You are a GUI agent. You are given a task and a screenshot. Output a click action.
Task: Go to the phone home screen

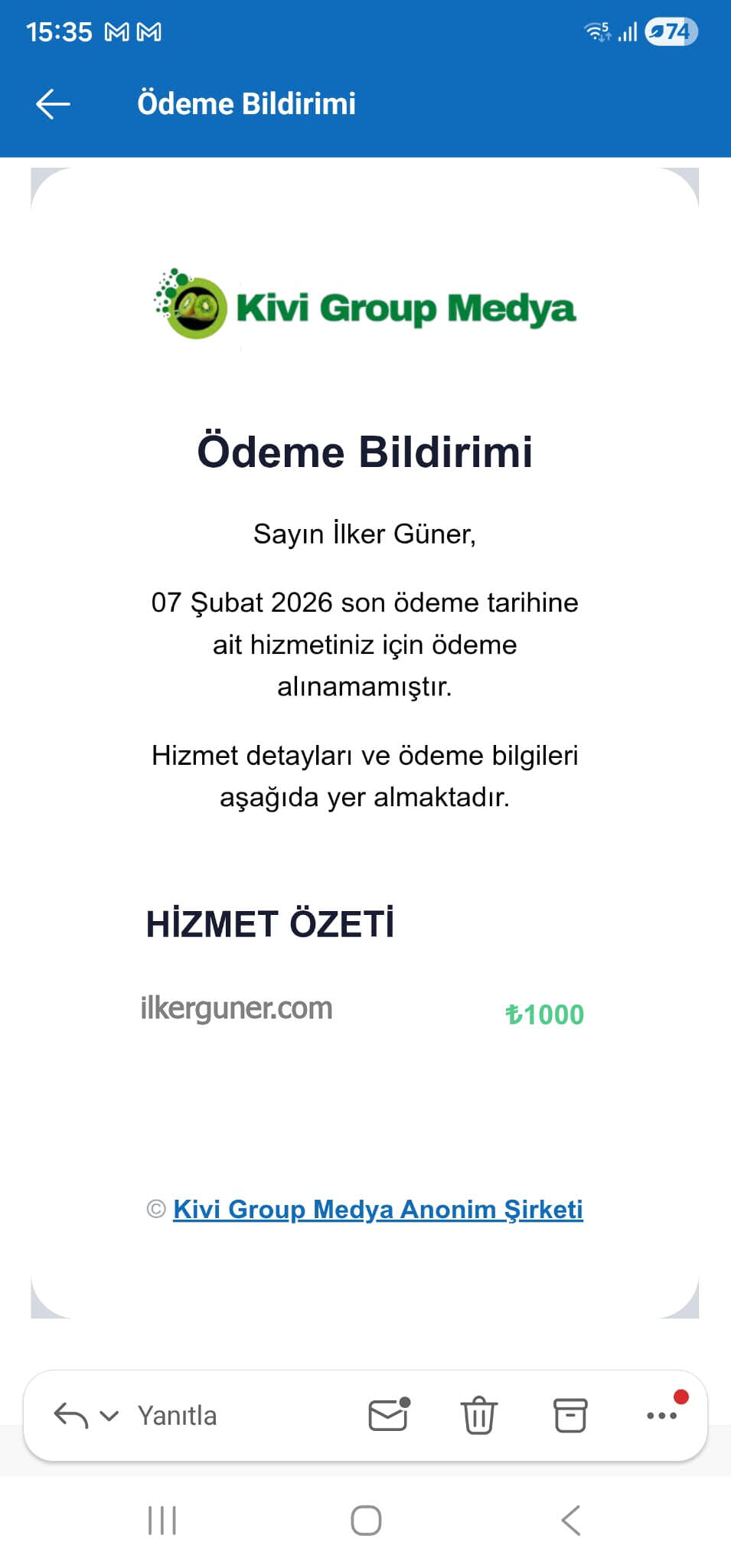pyautogui.click(x=366, y=1521)
